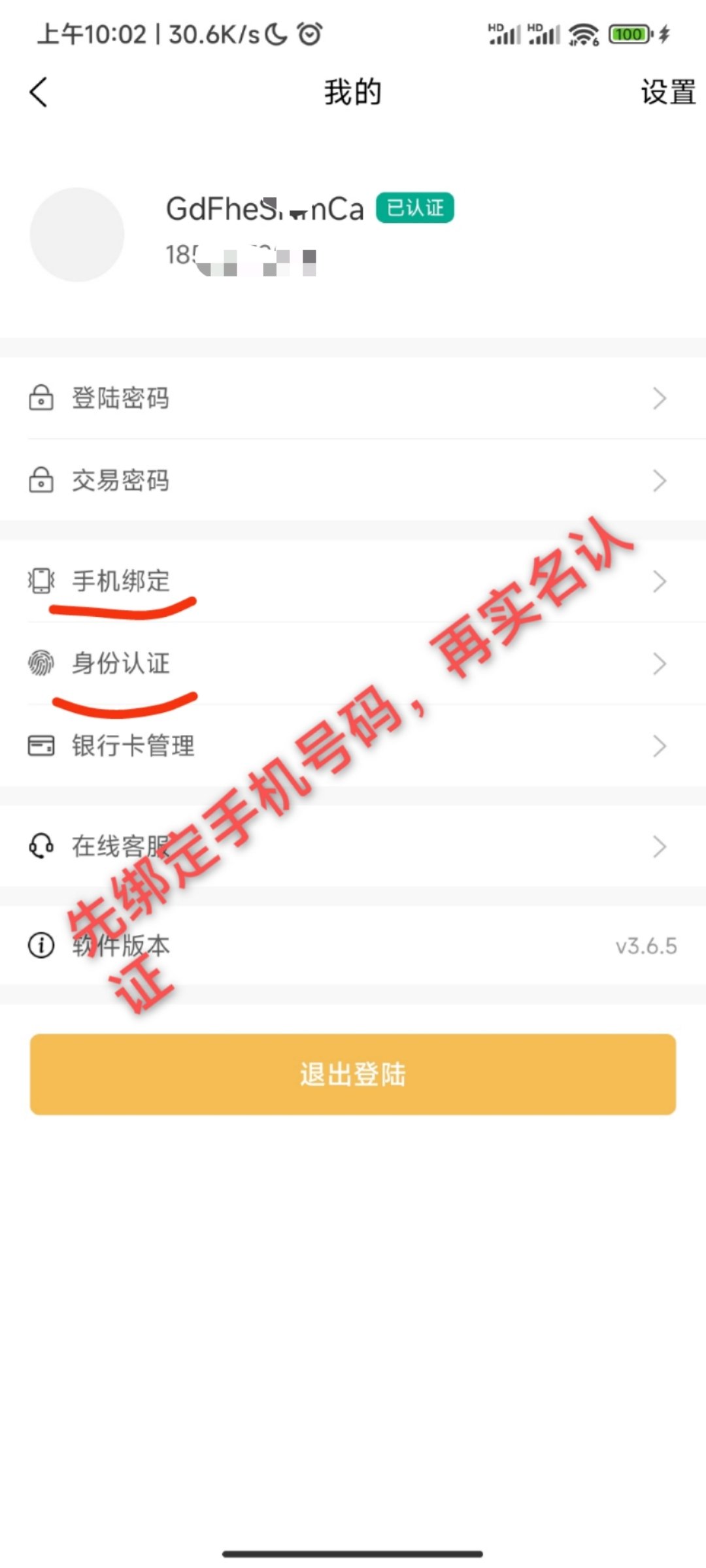Image resolution: width=706 pixels, height=1568 pixels.
Task: Open the 登陆密码 row
Action: pyautogui.click(x=353, y=398)
